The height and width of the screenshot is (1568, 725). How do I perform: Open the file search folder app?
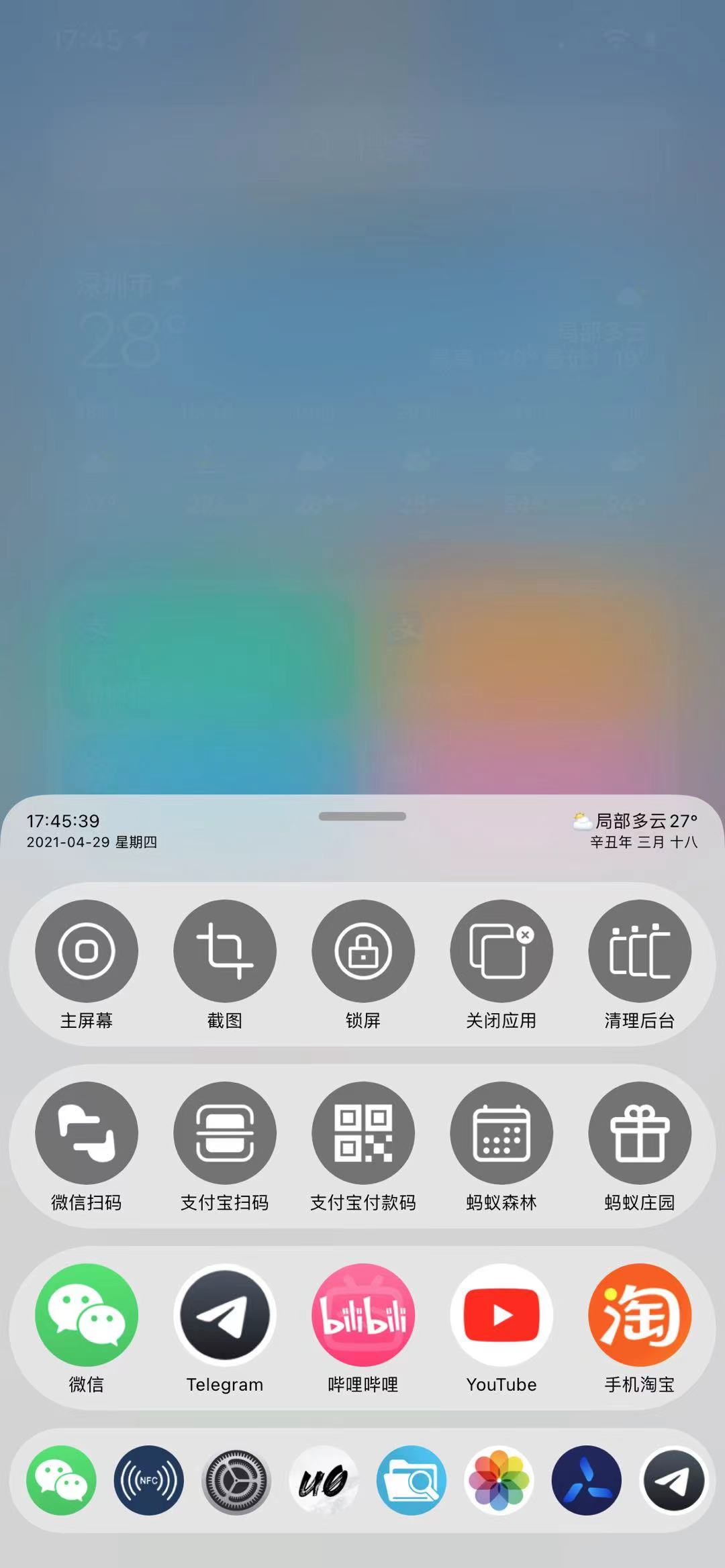[412, 1480]
